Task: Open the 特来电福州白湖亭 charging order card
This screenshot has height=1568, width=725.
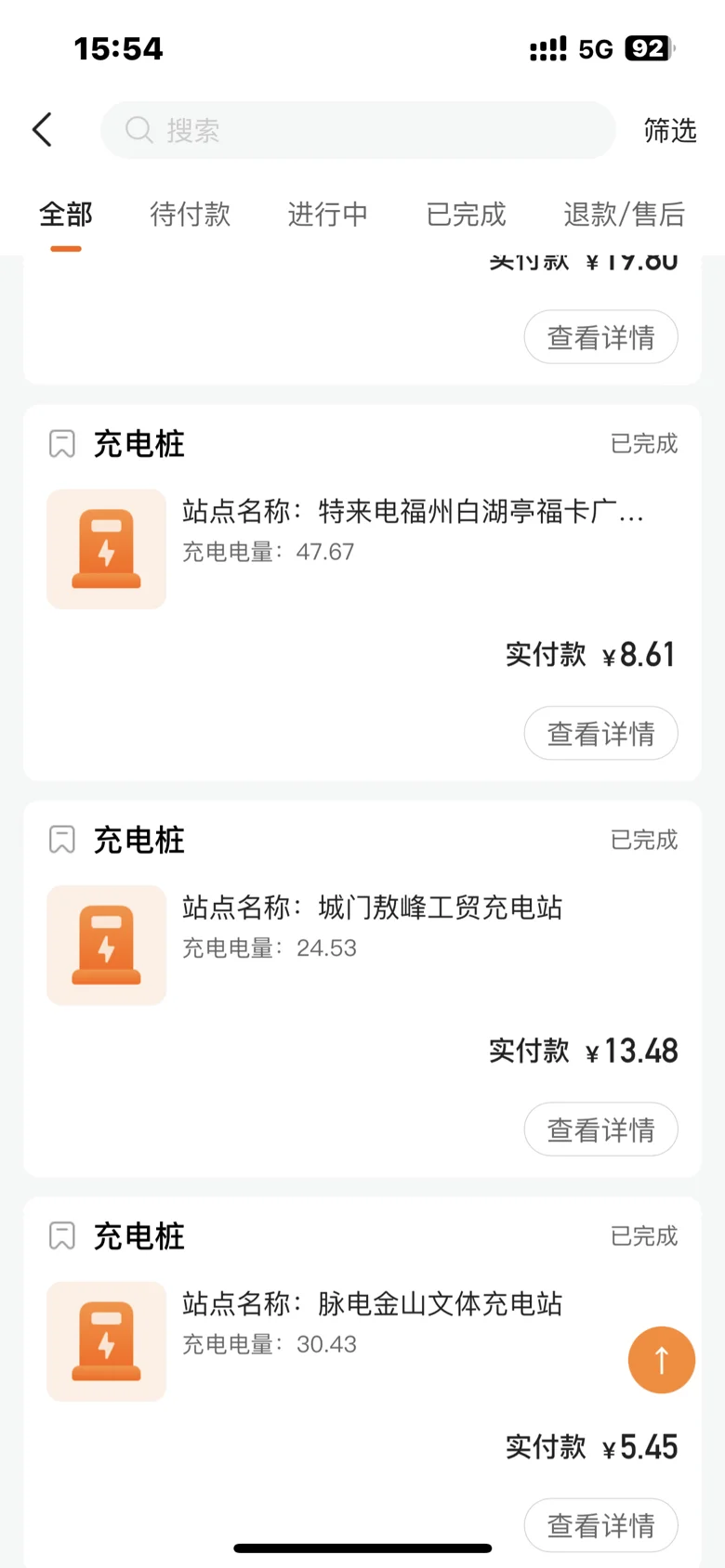Action: tap(362, 593)
